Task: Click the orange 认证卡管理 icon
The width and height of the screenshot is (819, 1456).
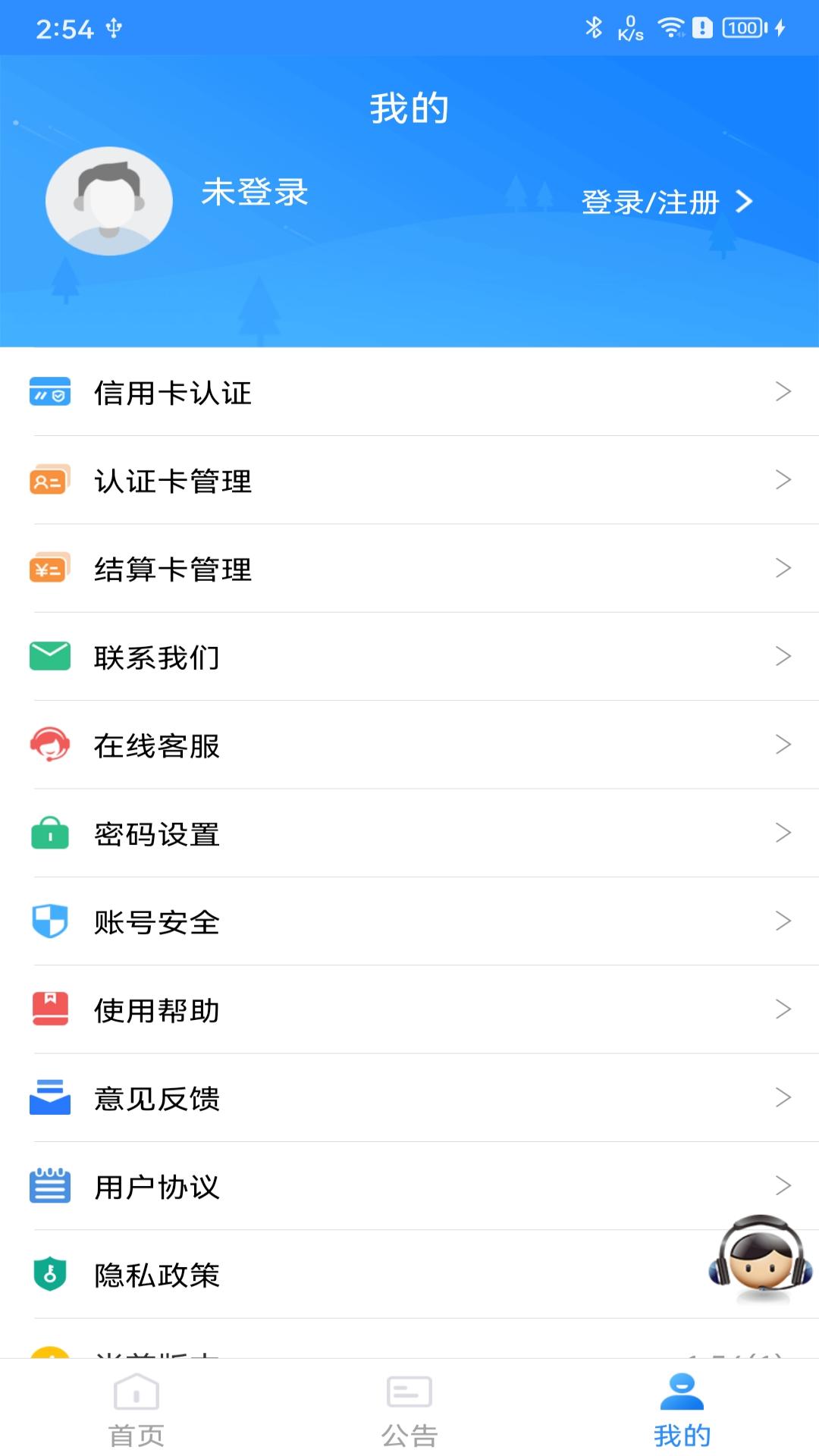Action: pyautogui.click(x=49, y=481)
